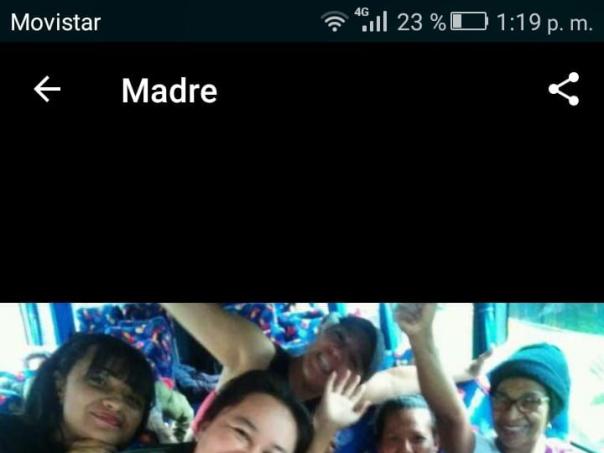Go back from Madre's photo view
This screenshot has height=453, width=604.
point(47,90)
